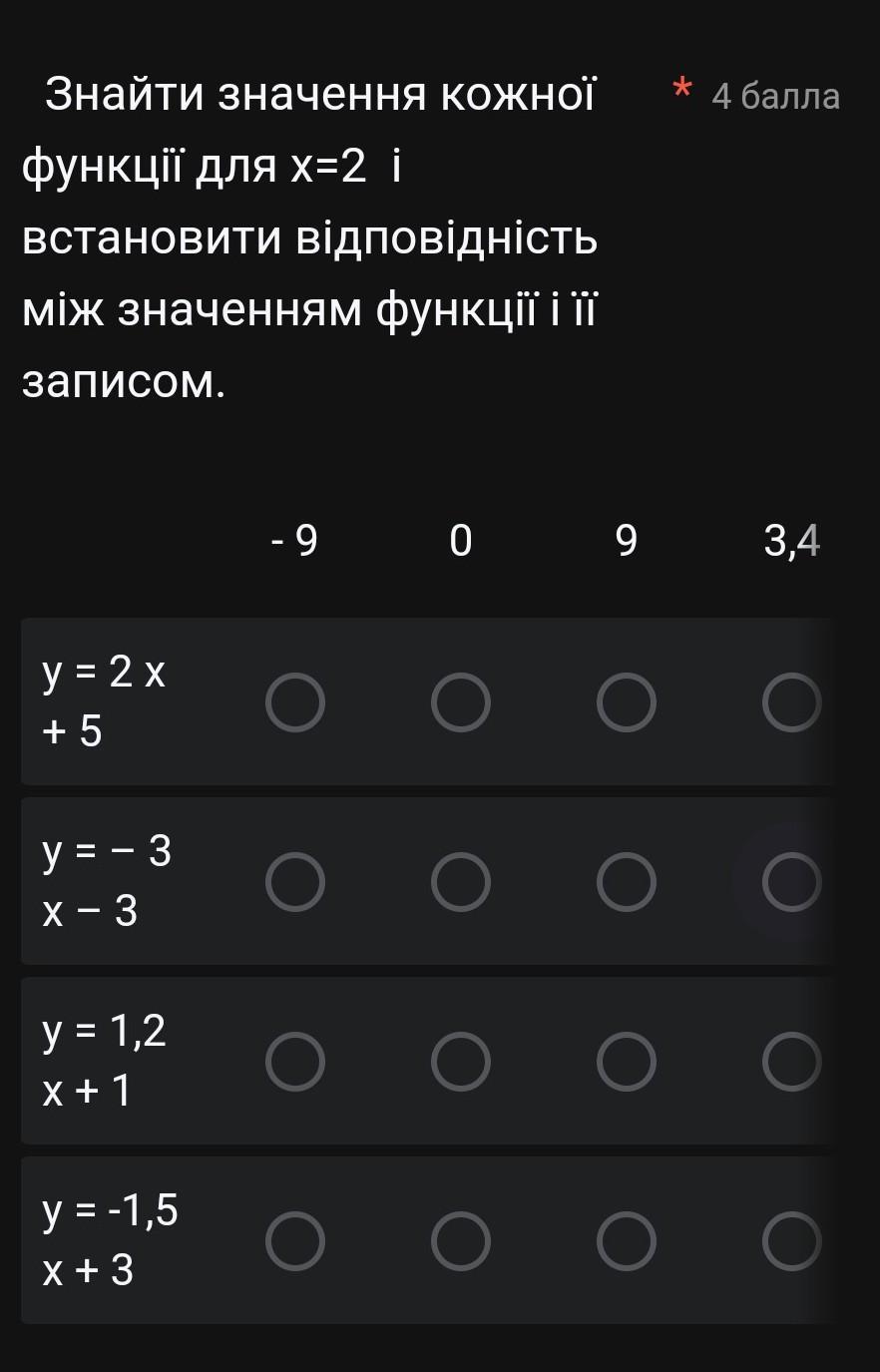Select -9 for y = -1,5x + 3
Image resolution: width=880 pixels, height=1372 pixels.
point(295,1241)
